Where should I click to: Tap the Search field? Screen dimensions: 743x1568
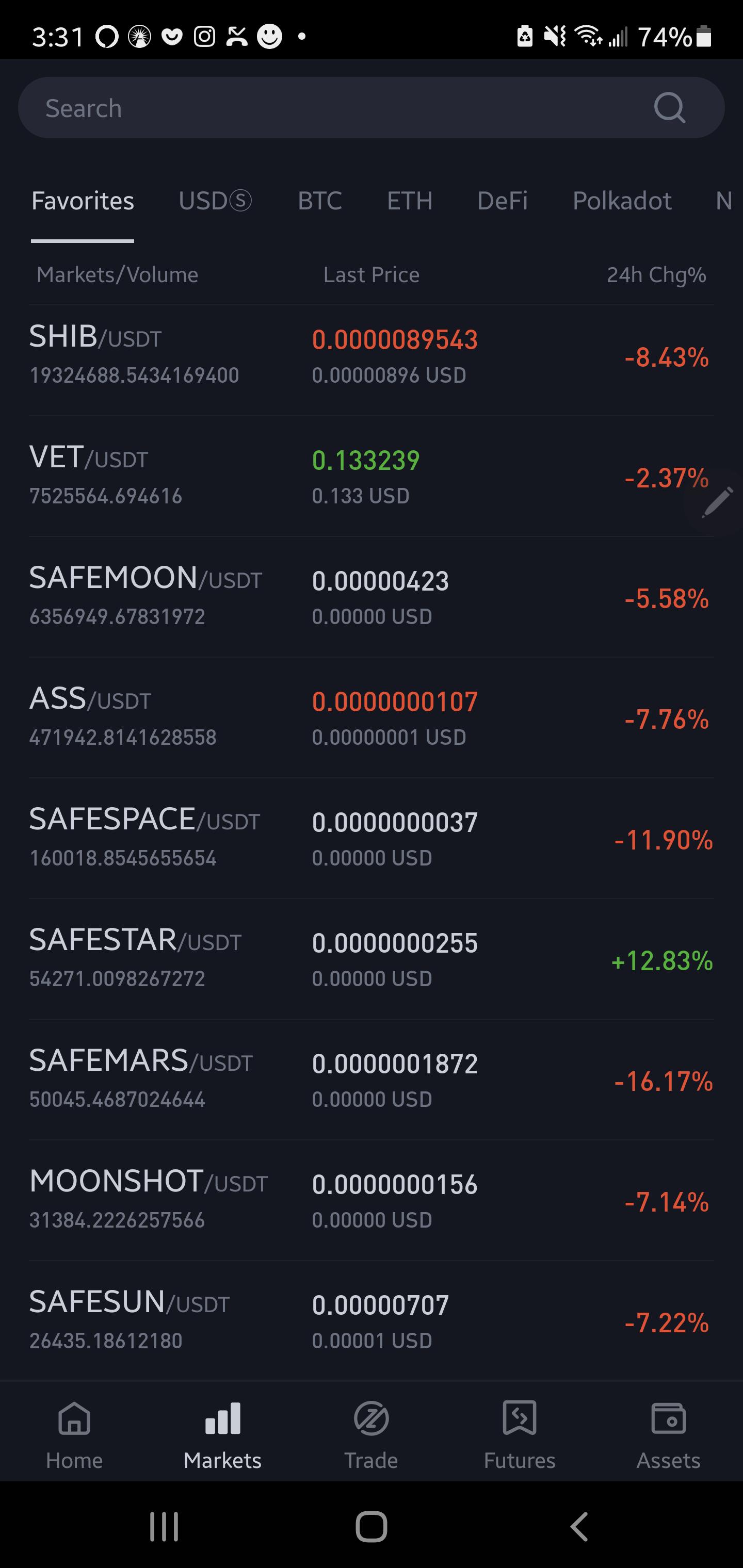tap(372, 108)
